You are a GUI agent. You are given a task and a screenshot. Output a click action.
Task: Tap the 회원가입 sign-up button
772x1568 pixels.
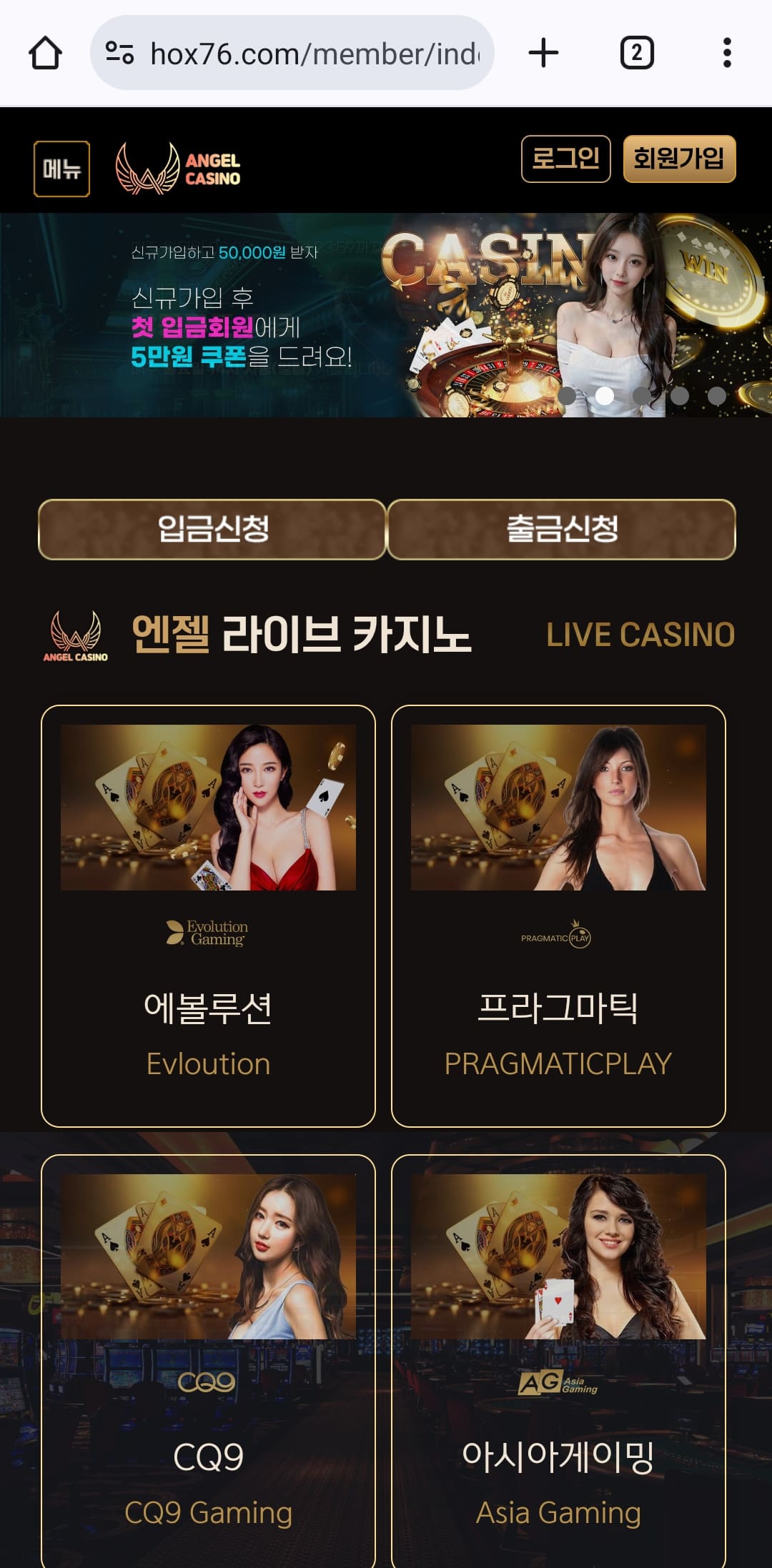[x=679, y=159]
